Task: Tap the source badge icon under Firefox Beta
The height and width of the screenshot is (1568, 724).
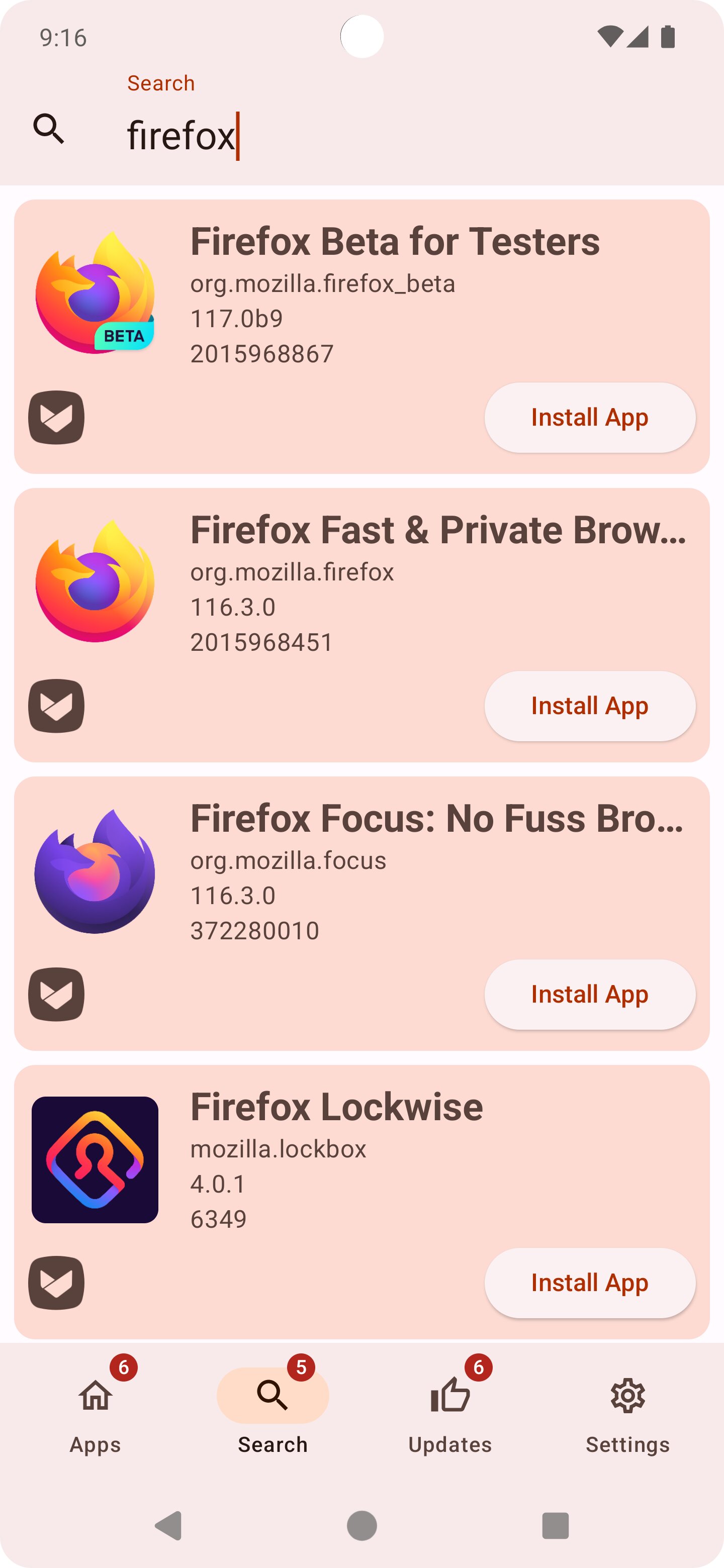Action: (x=56, y=418)
